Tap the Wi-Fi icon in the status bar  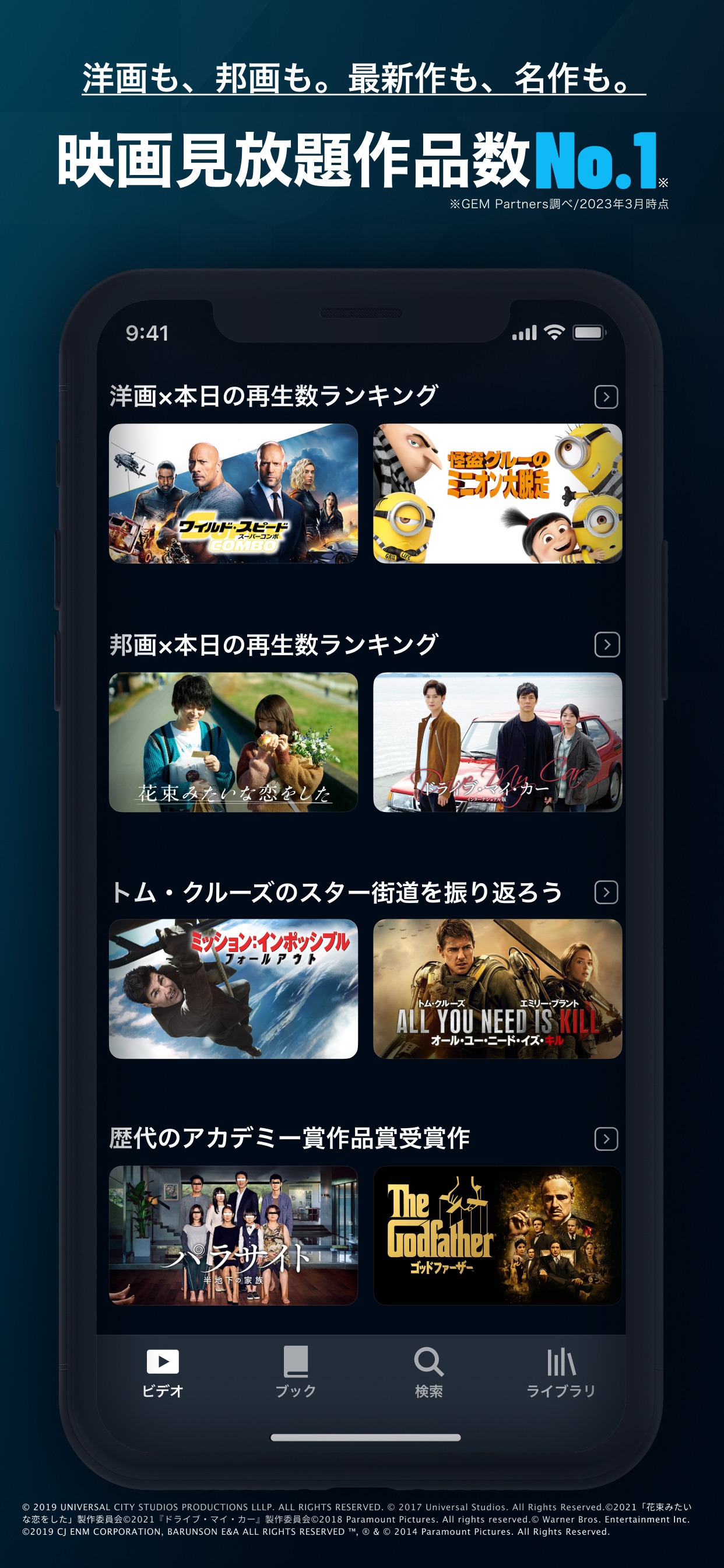556,332
